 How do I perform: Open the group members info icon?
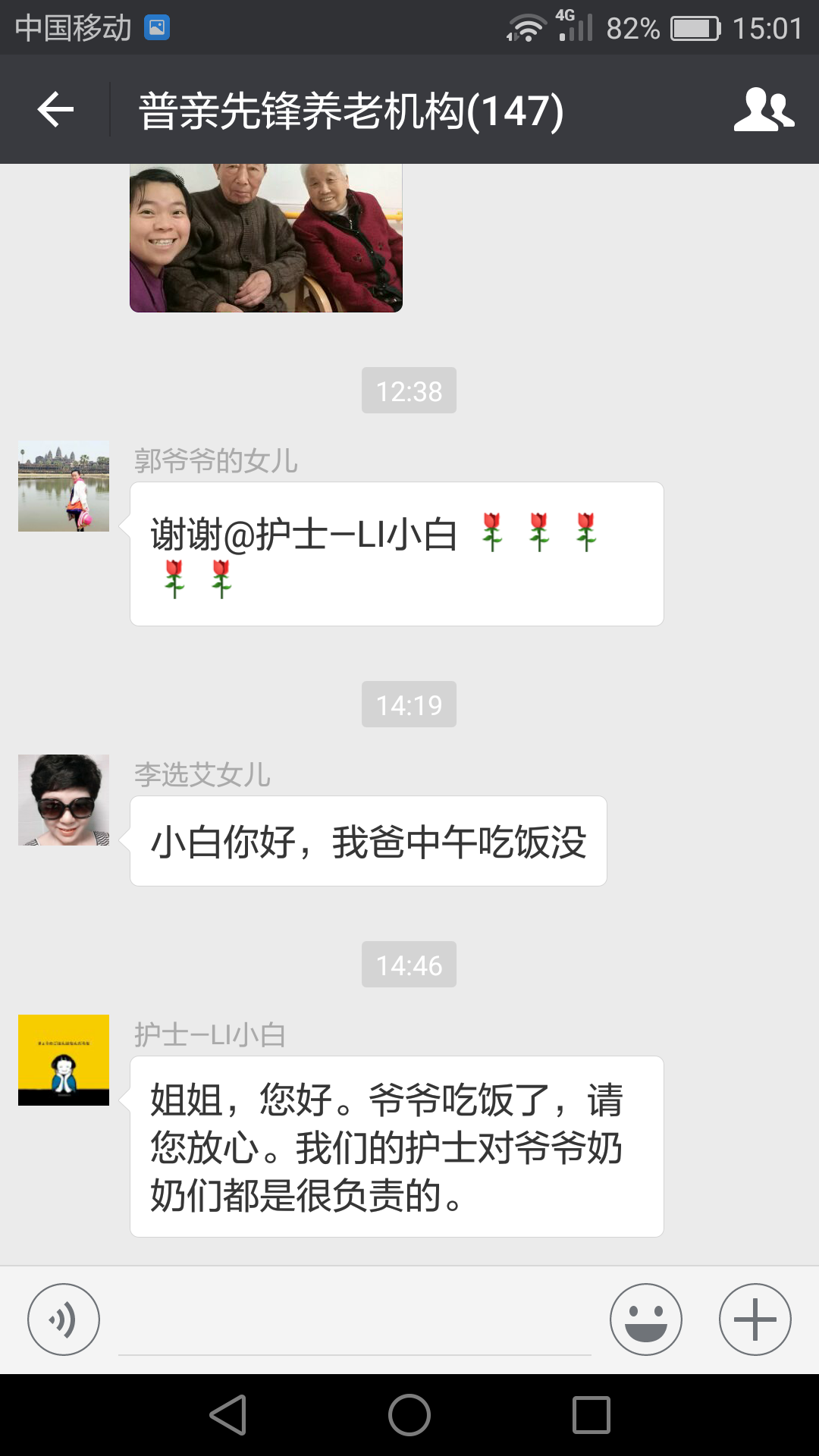tap(763, 110)
